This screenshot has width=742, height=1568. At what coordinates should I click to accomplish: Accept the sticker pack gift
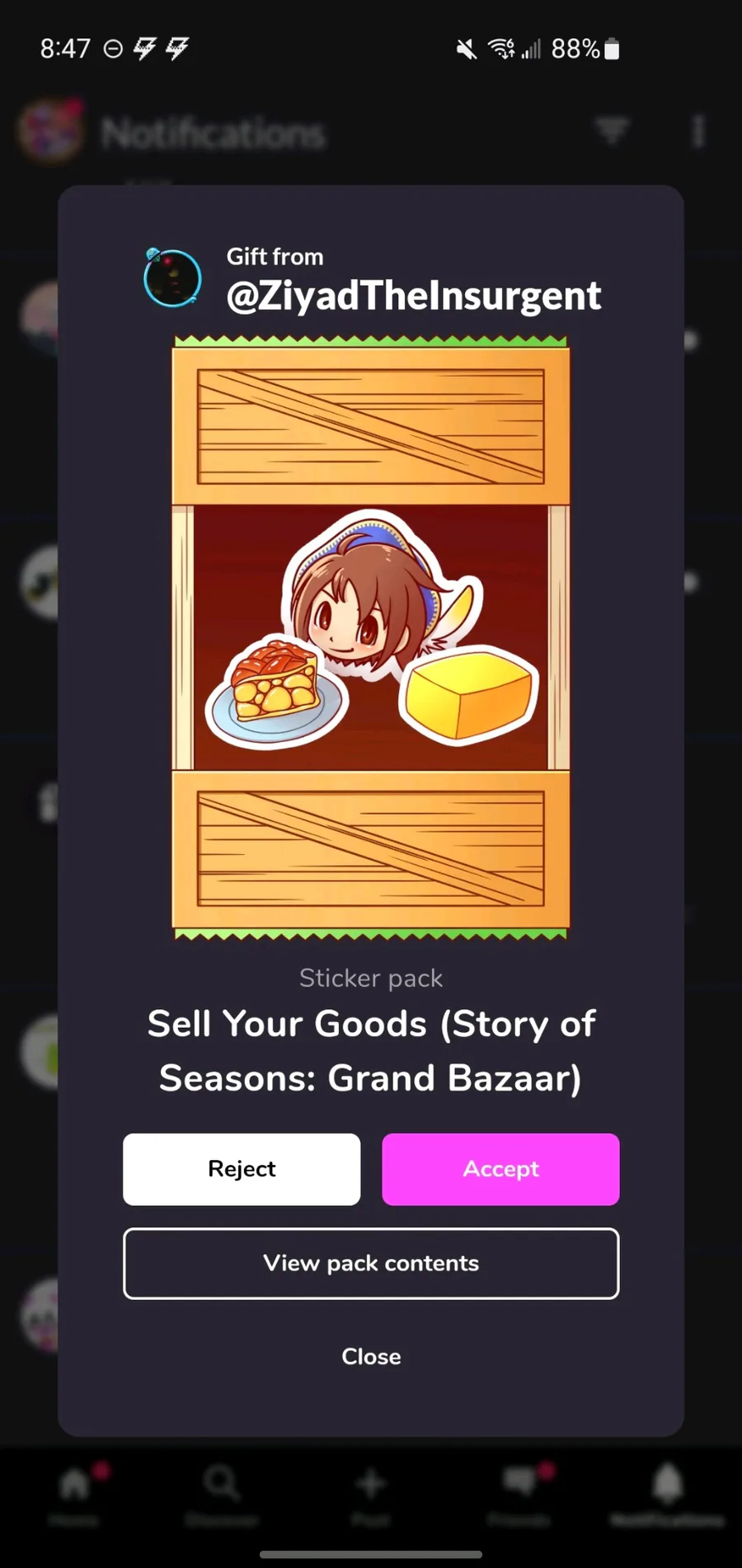(500, 1169)
